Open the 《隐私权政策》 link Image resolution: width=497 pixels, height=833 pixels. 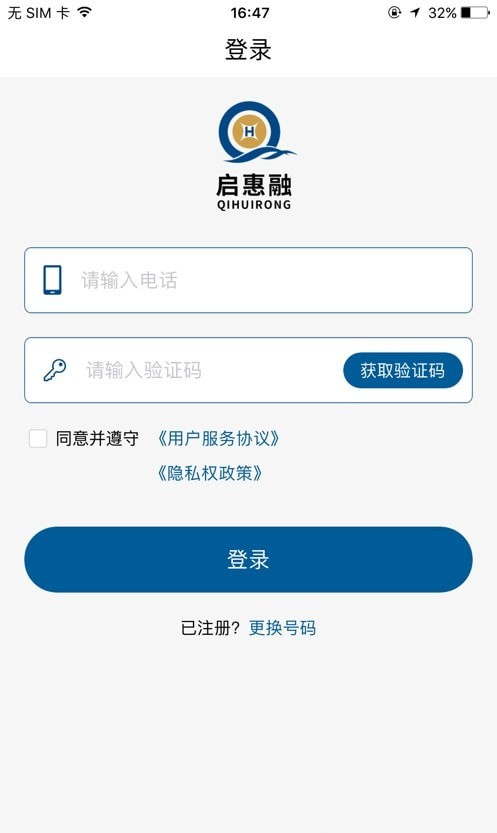pos(210,473)
